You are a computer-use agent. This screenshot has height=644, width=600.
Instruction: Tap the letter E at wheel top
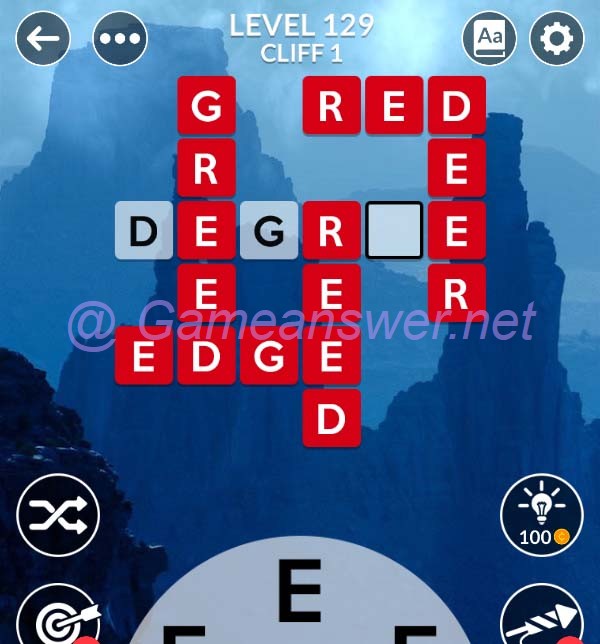click(x=298, y=592)
